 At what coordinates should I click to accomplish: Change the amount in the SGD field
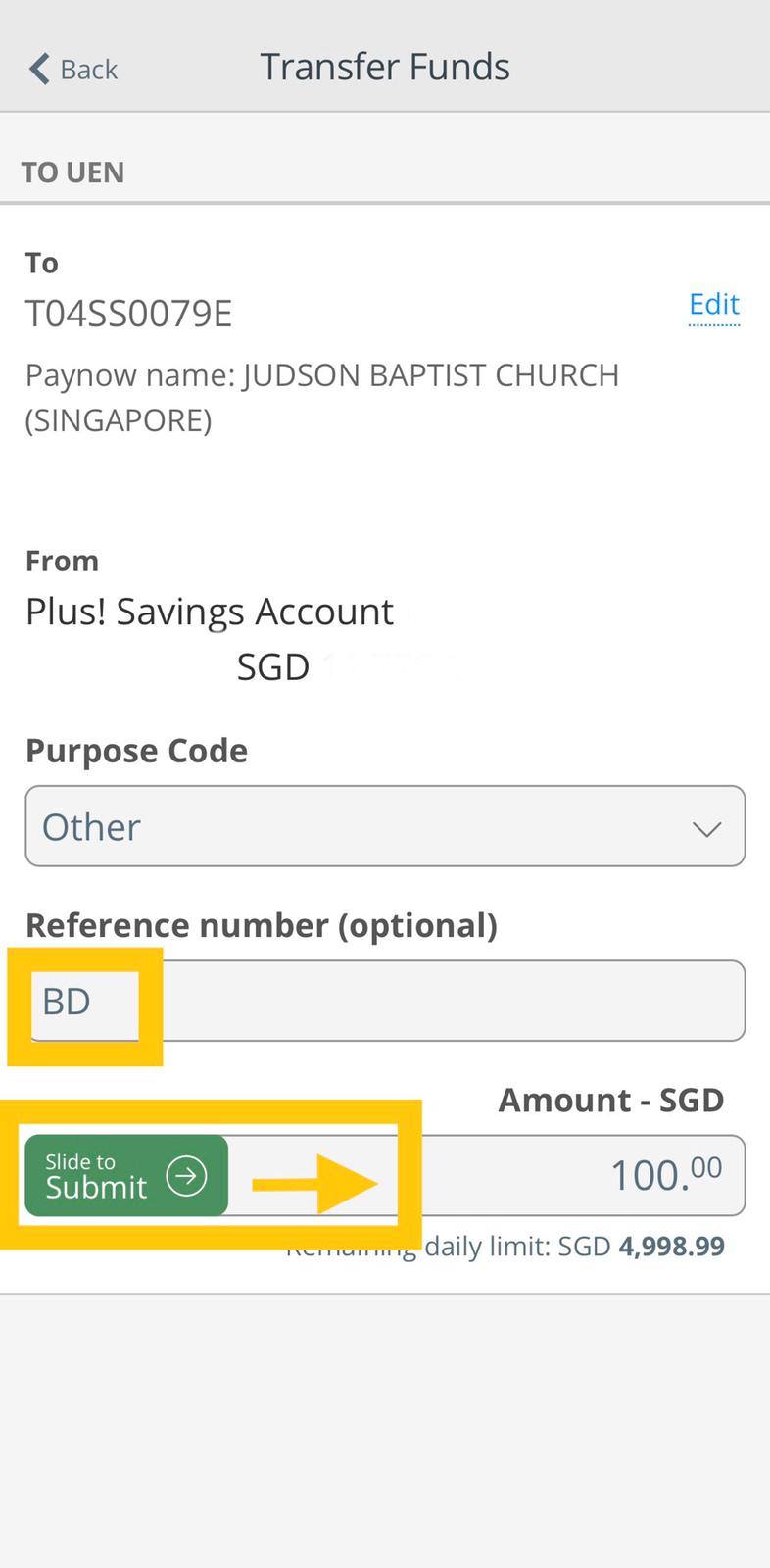583,1175
